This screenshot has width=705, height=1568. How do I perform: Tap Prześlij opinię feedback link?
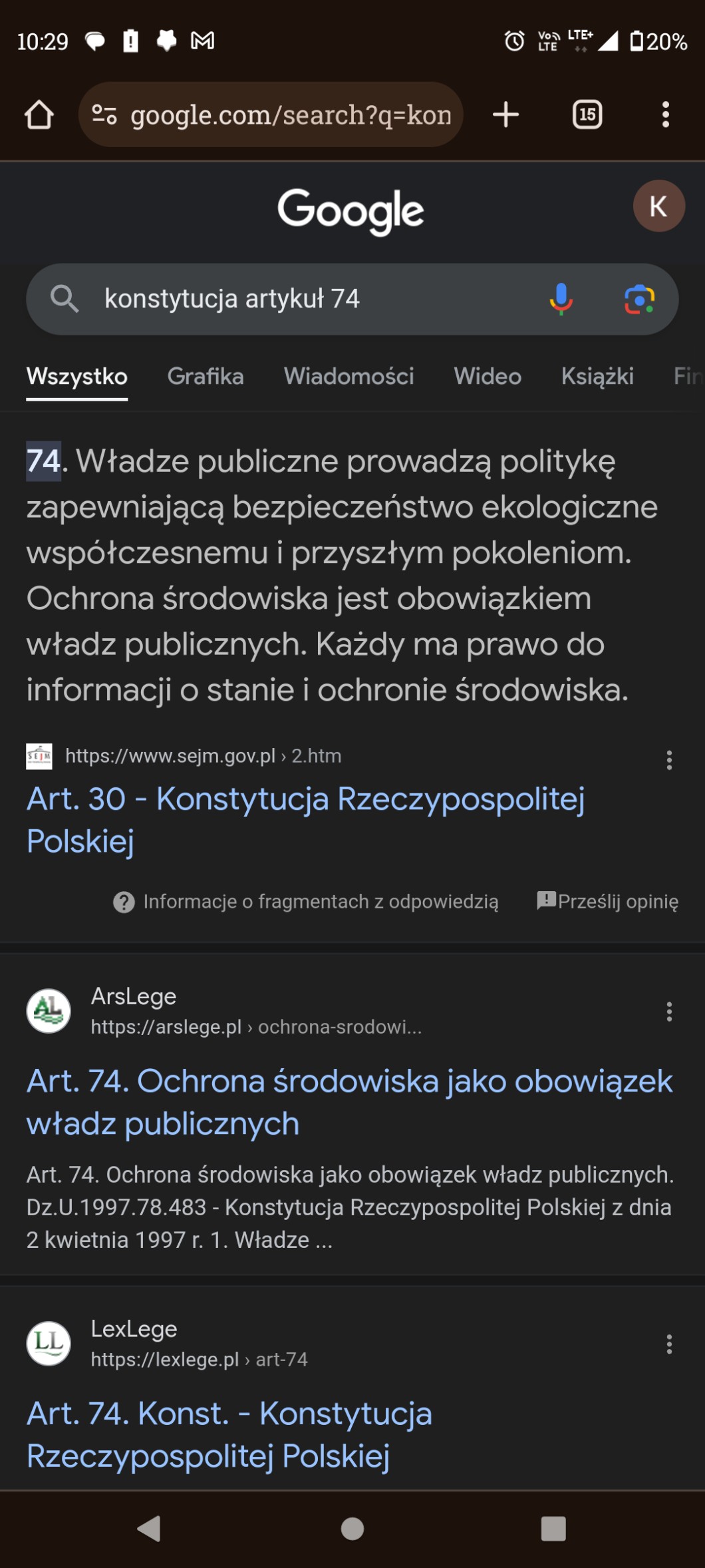[608, 902]
